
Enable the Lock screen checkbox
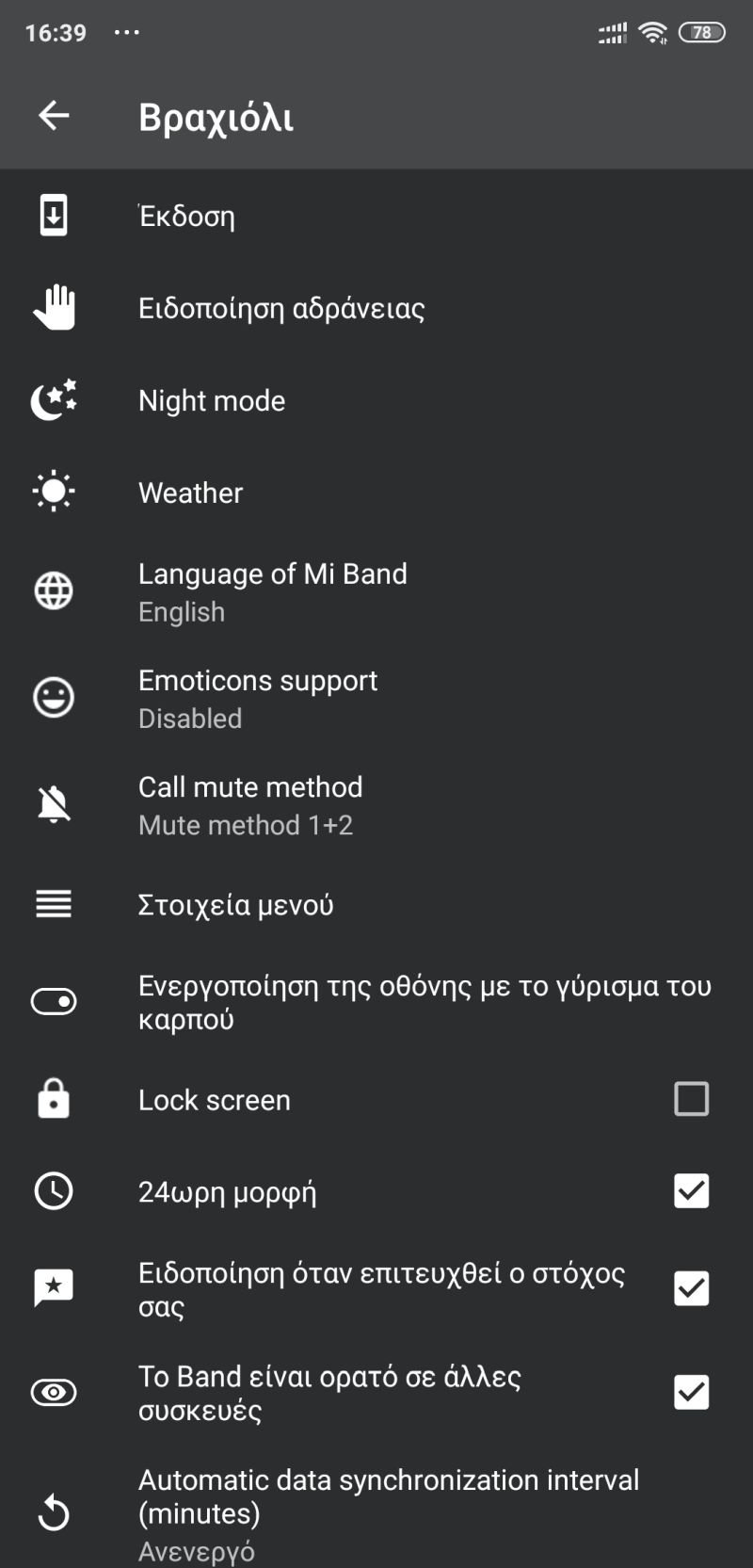691,1099
